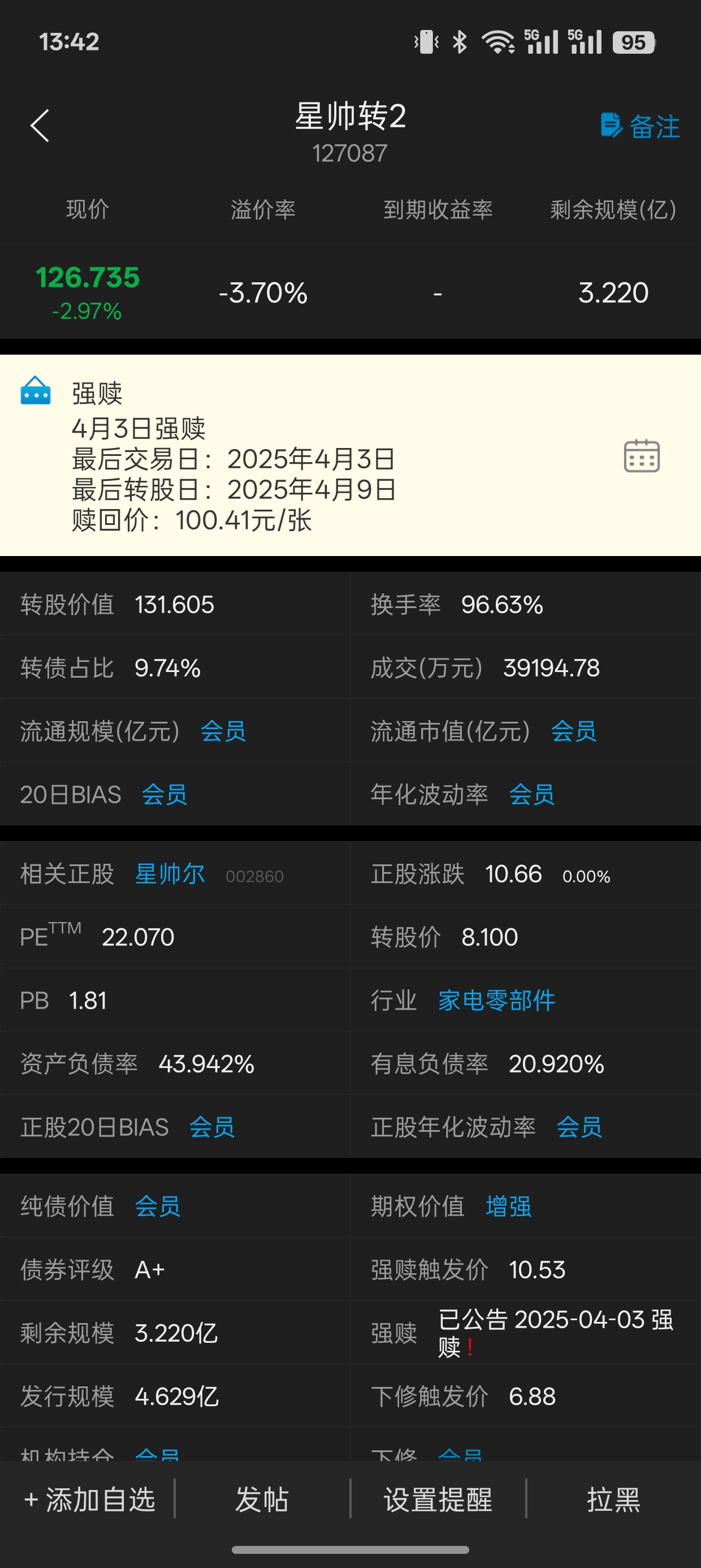Blacklist this bond with 拉黑
Screen dimensions: 701x1568
[x=613, y=1499]
